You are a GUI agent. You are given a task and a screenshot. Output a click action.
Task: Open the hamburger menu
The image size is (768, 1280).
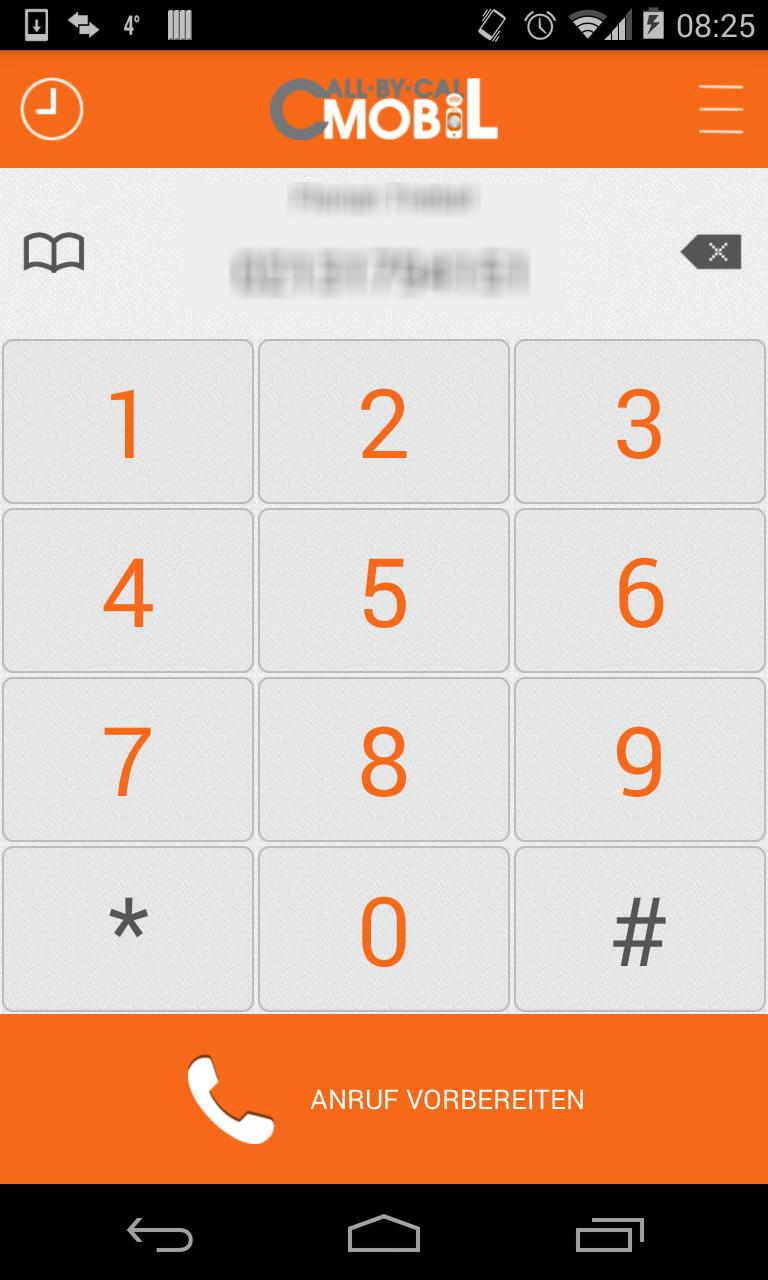720,108
